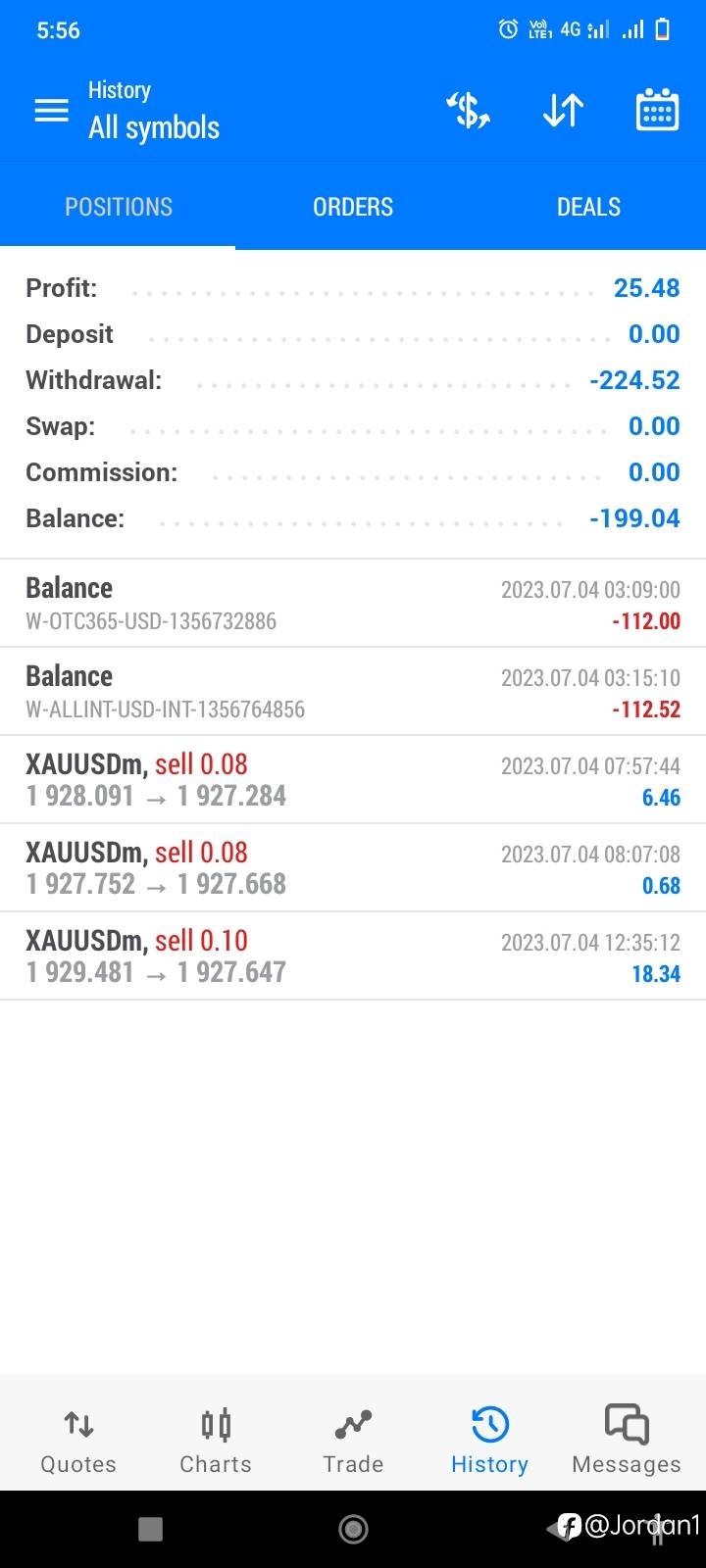Switch to the Trade tab

353,1441
